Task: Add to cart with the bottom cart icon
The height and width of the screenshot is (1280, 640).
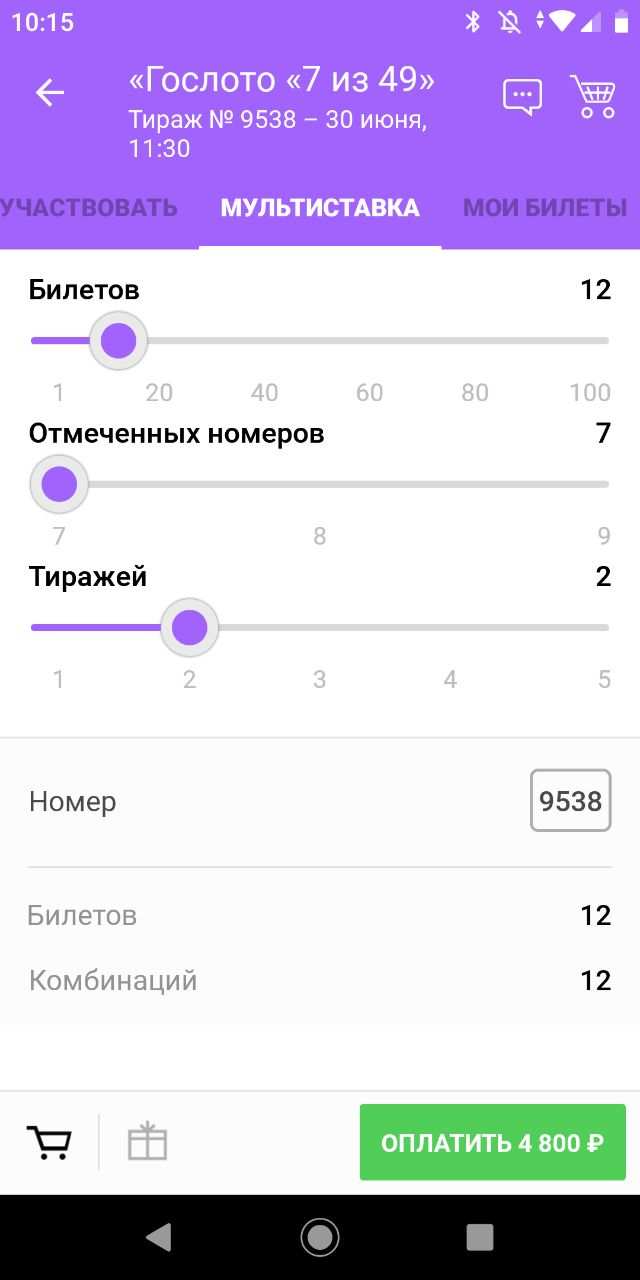Action: tap(49, 1142)
